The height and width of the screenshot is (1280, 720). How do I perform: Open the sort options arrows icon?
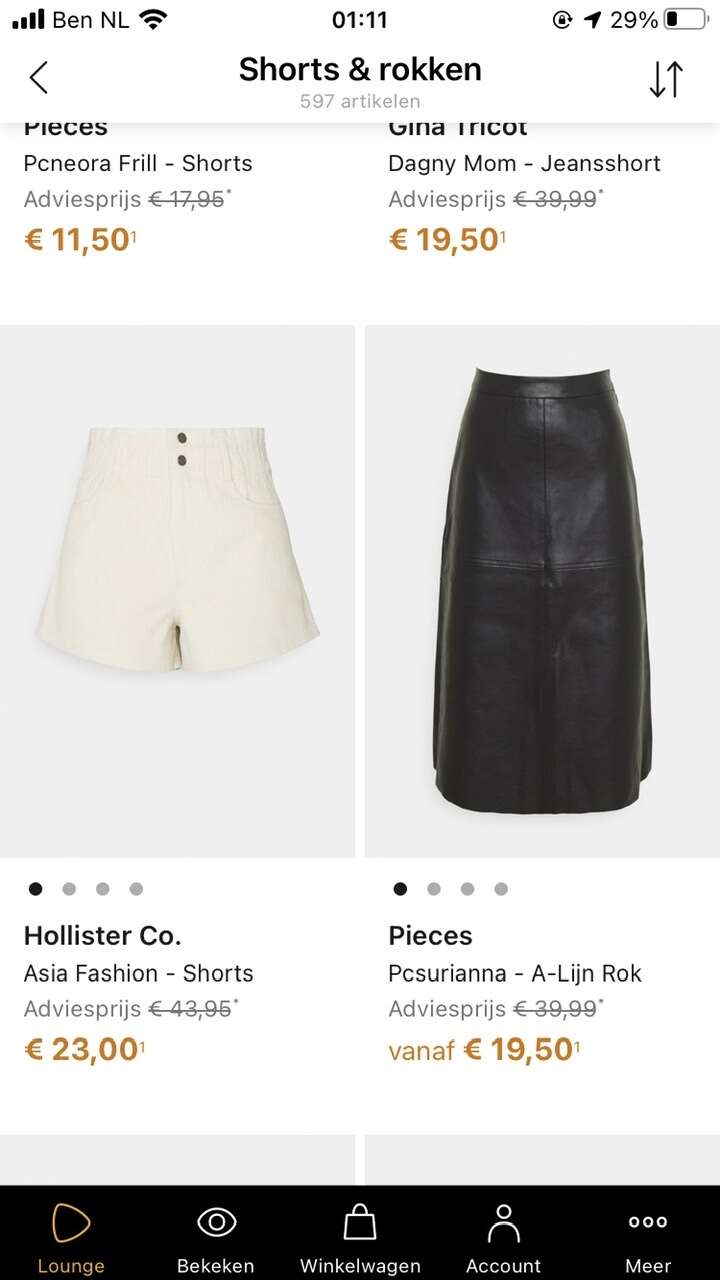[x=666, y=79]
